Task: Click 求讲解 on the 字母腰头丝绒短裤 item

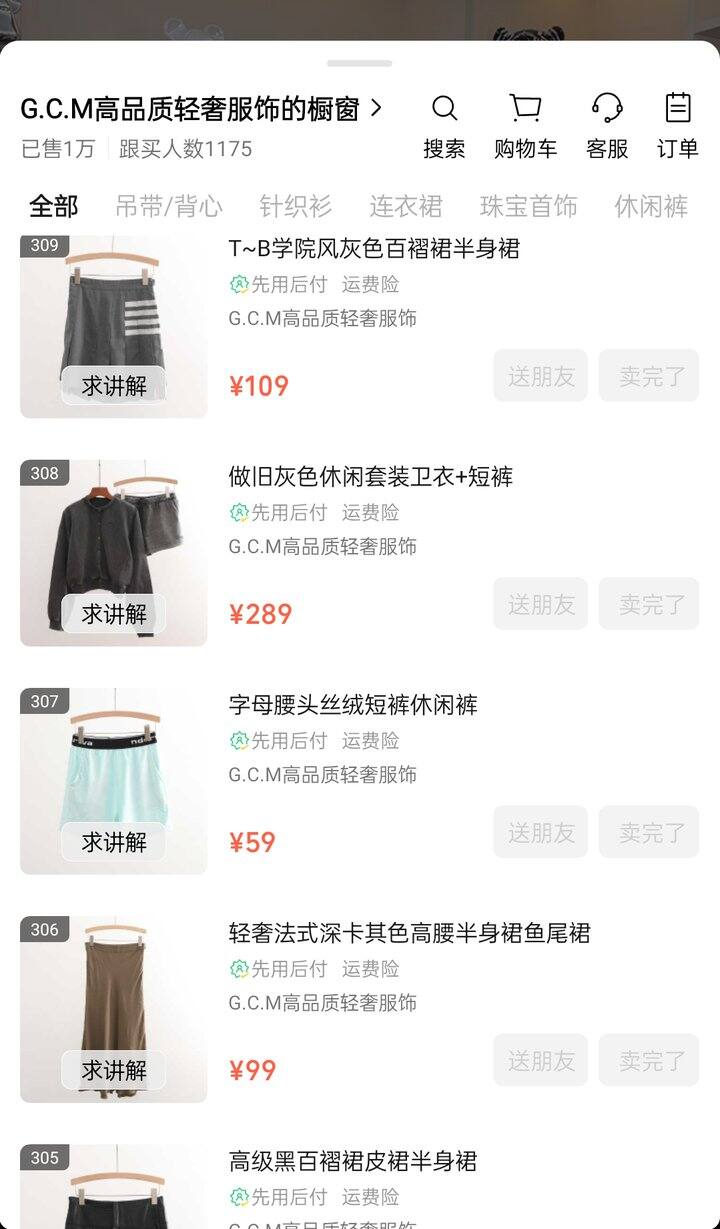Action: tap(112, 843)
